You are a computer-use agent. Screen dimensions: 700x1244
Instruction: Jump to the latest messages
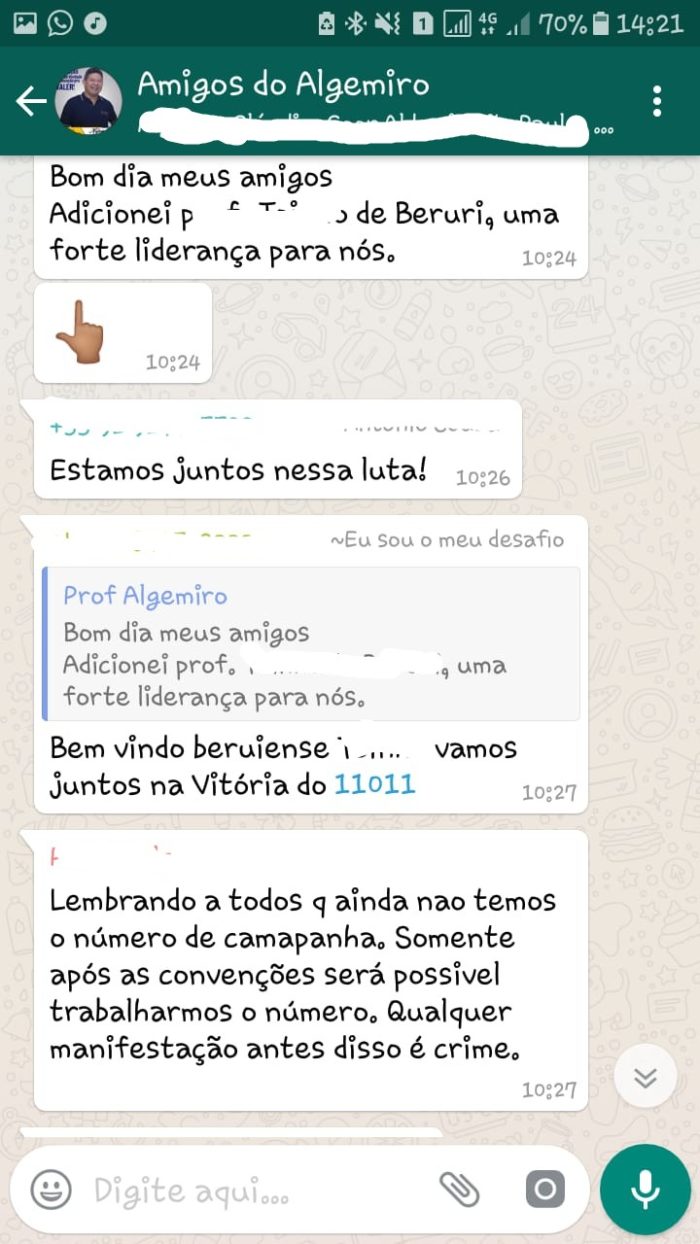pyautogui.click(x=645, y=1076)
